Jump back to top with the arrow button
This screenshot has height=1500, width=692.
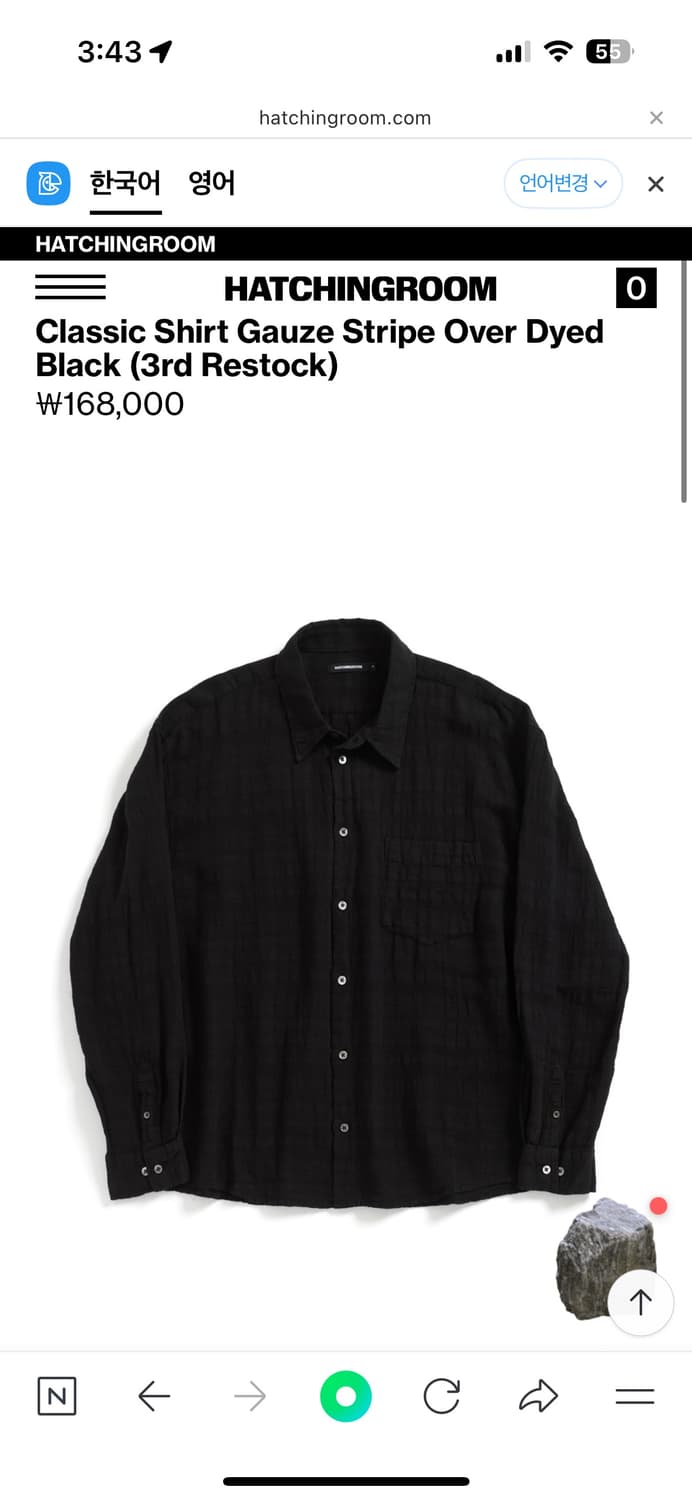640,1301
